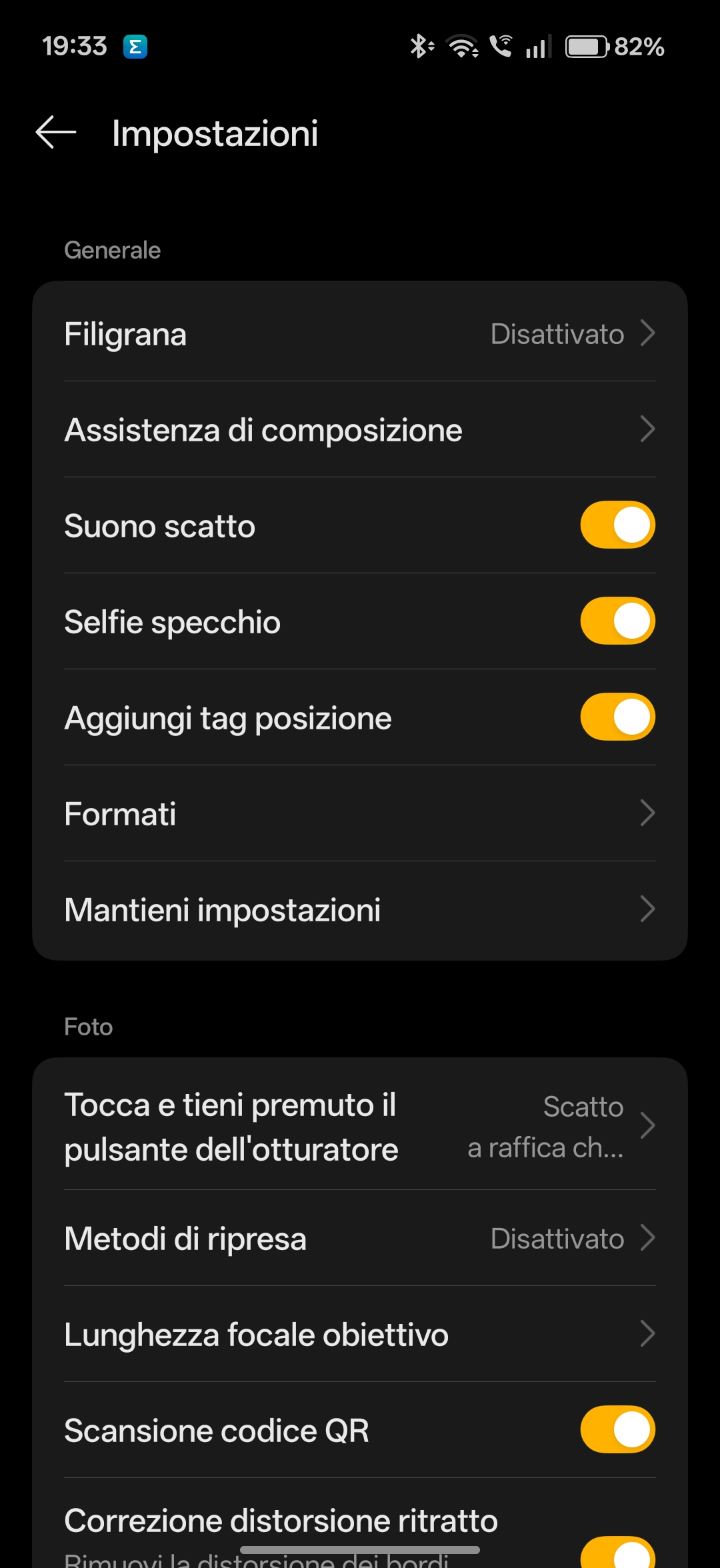Open Lunghezza focale obiettivo
The width and height of the screenshot is (720, 1568).
[x=359, y=1335]
